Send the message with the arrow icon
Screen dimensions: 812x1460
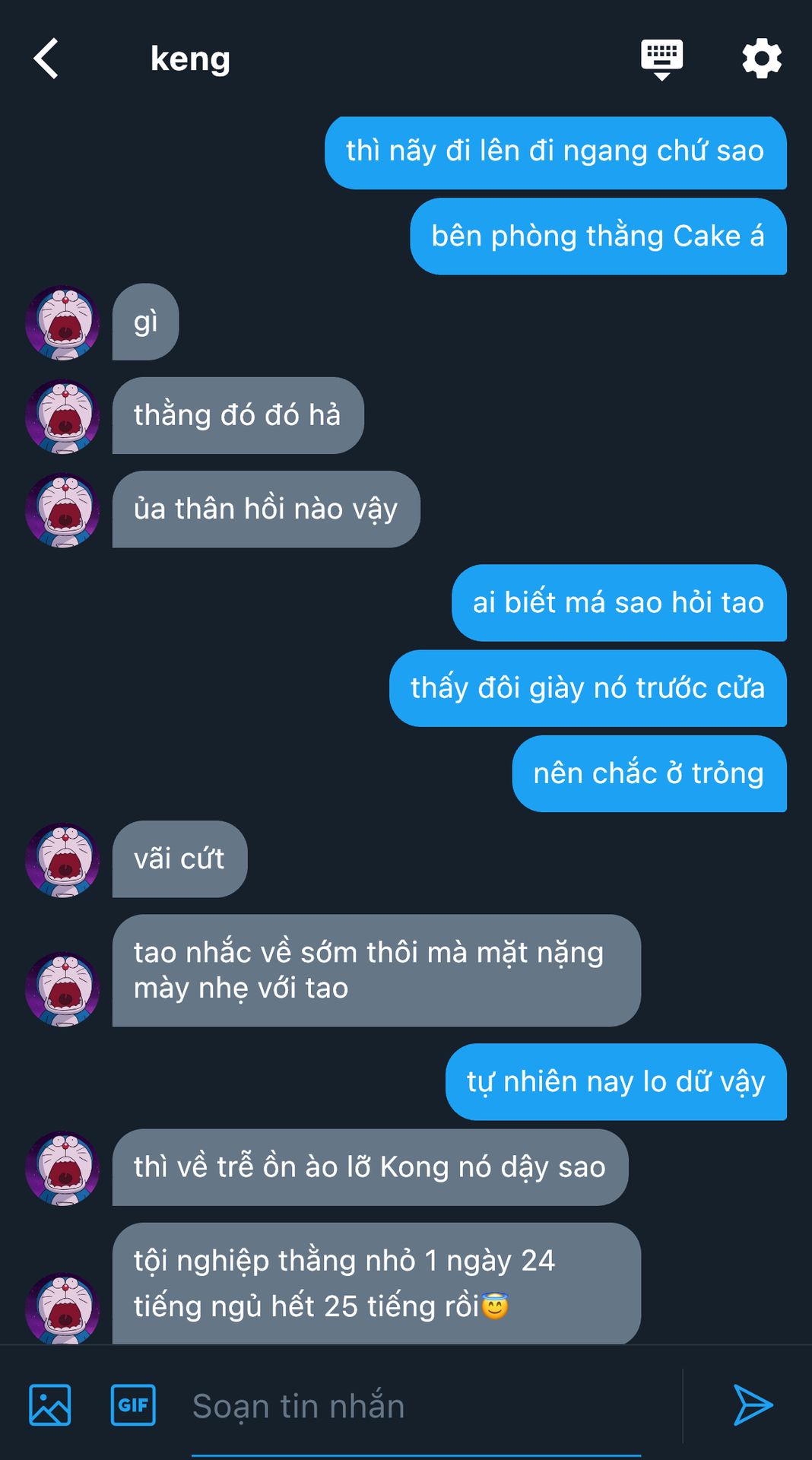pos(753,1404)
